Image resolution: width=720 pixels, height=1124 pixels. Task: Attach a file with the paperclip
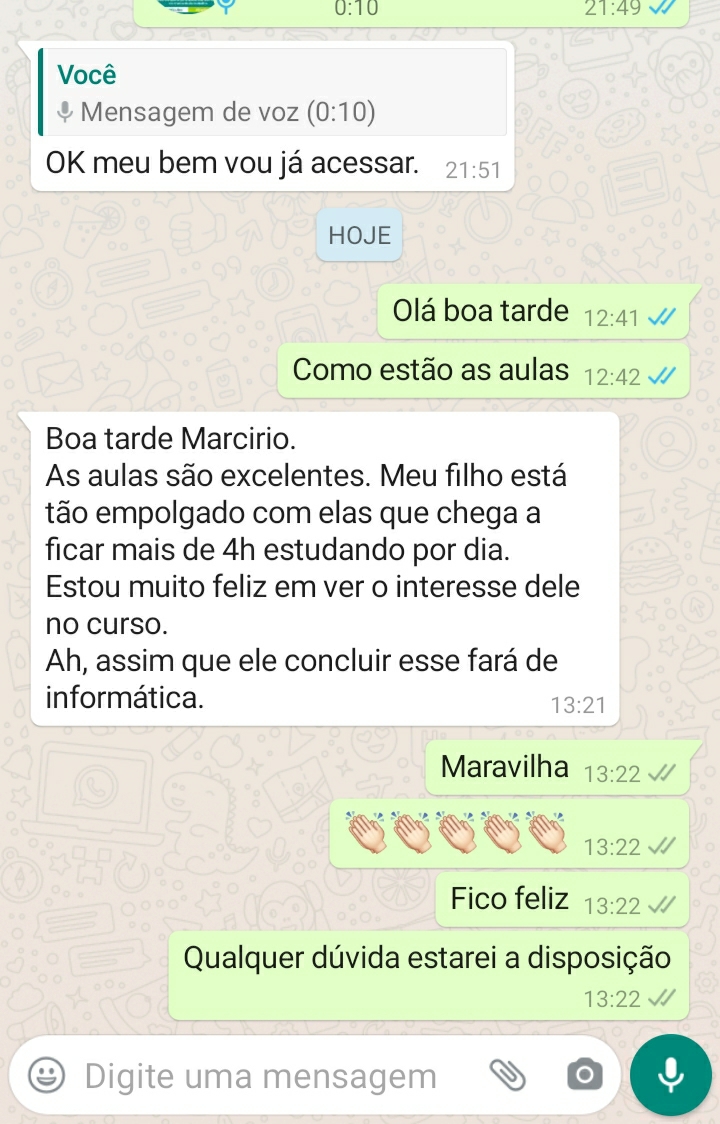point(507,1075)
